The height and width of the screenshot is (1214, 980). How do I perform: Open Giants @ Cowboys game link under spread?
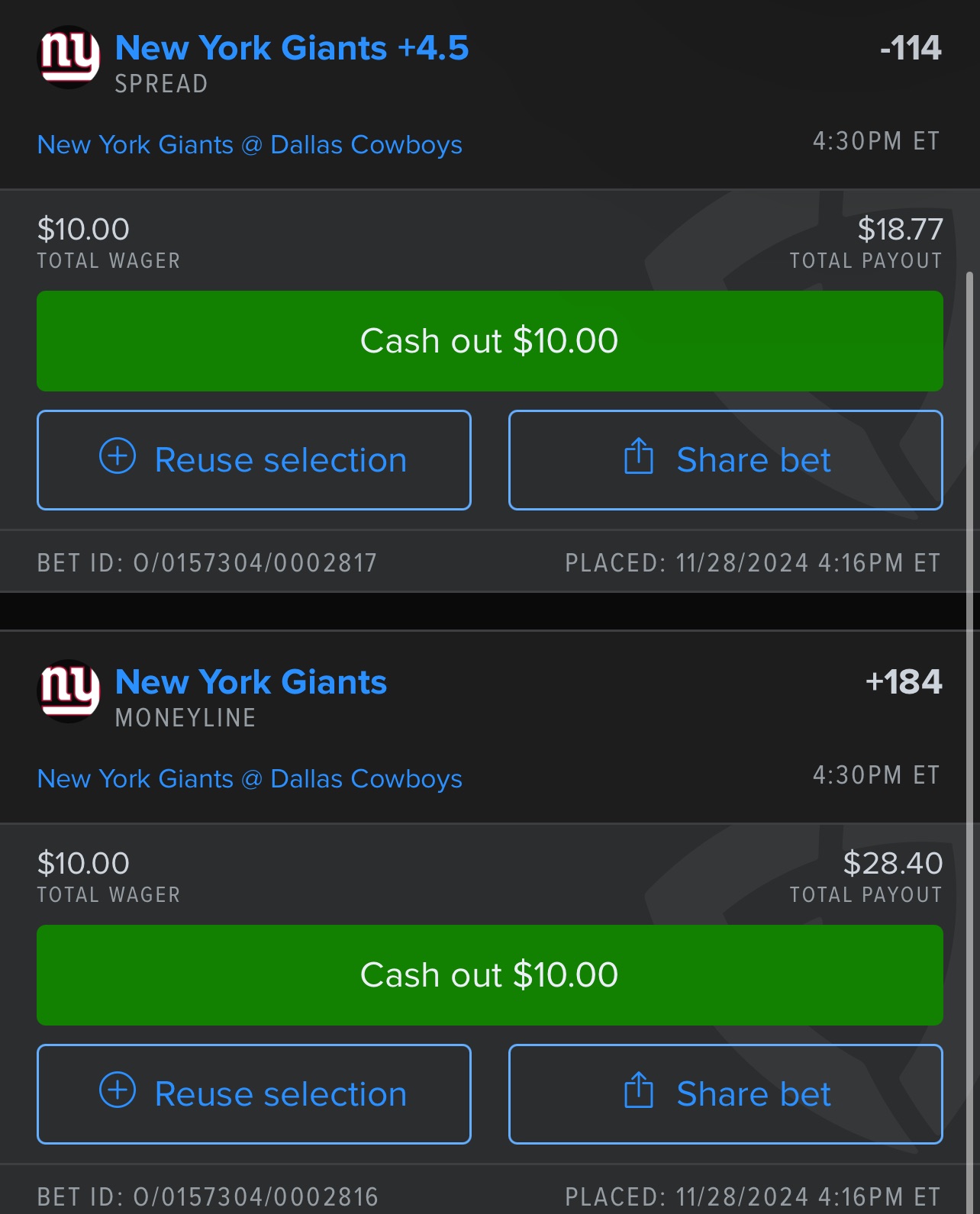click(x=250, y=145)
